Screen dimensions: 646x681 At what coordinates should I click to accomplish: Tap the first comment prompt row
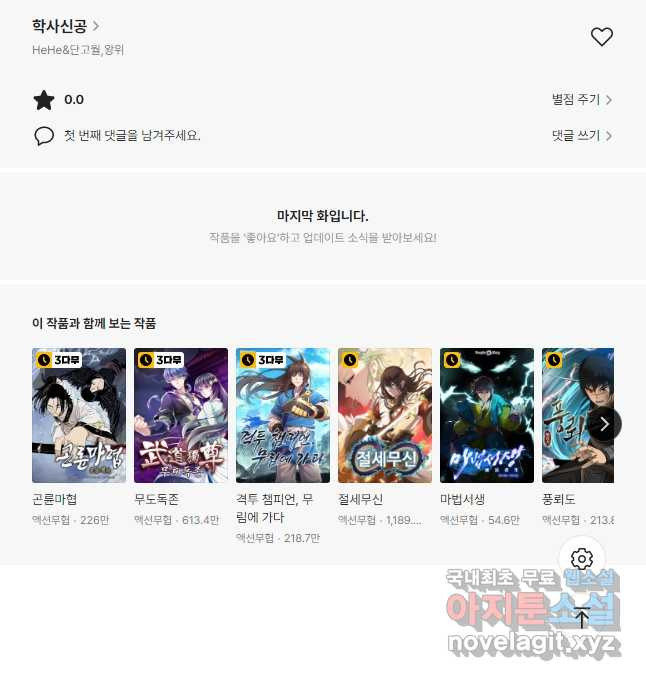click(130, 135)
